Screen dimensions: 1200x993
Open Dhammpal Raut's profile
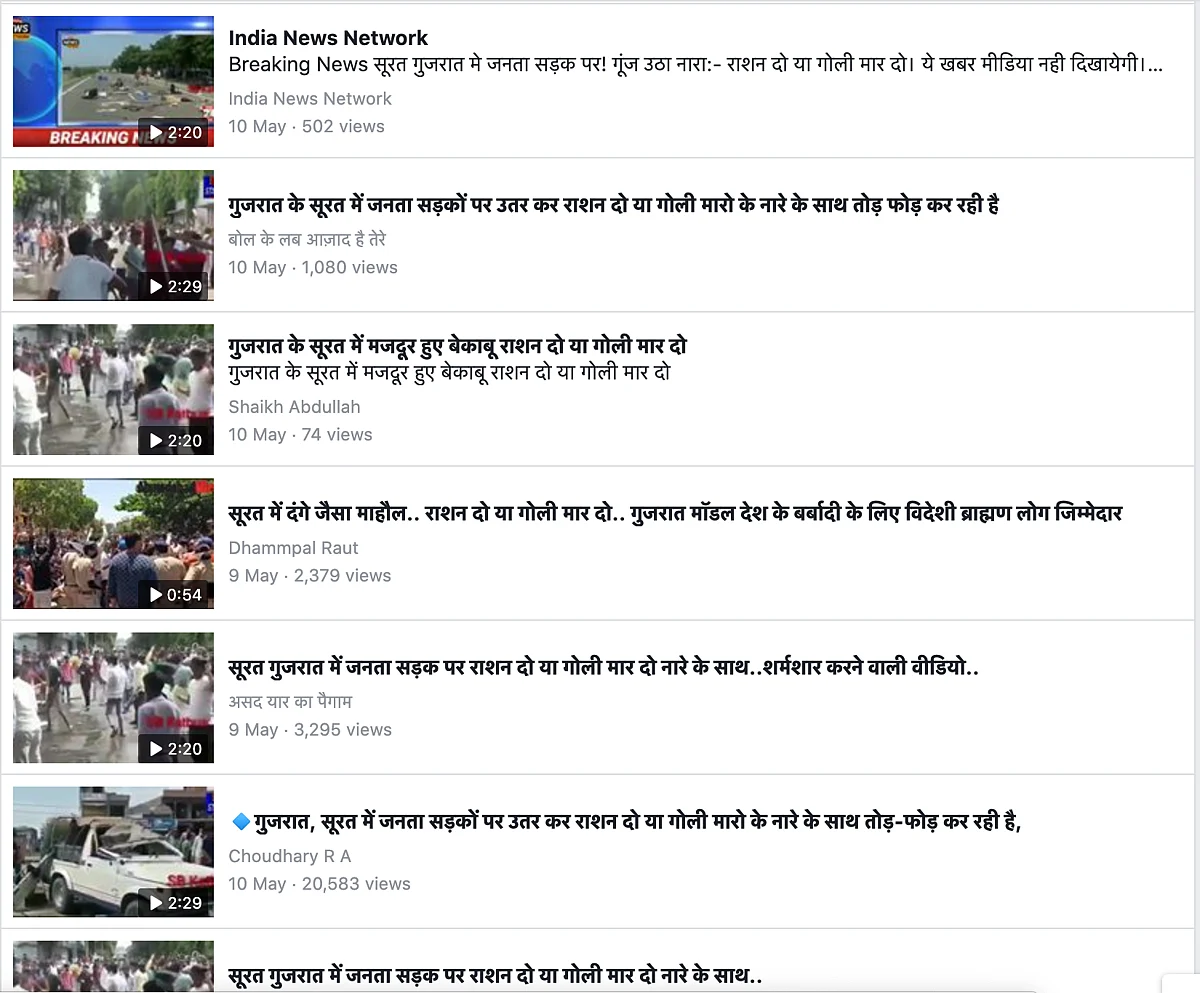tap(293, 548)
